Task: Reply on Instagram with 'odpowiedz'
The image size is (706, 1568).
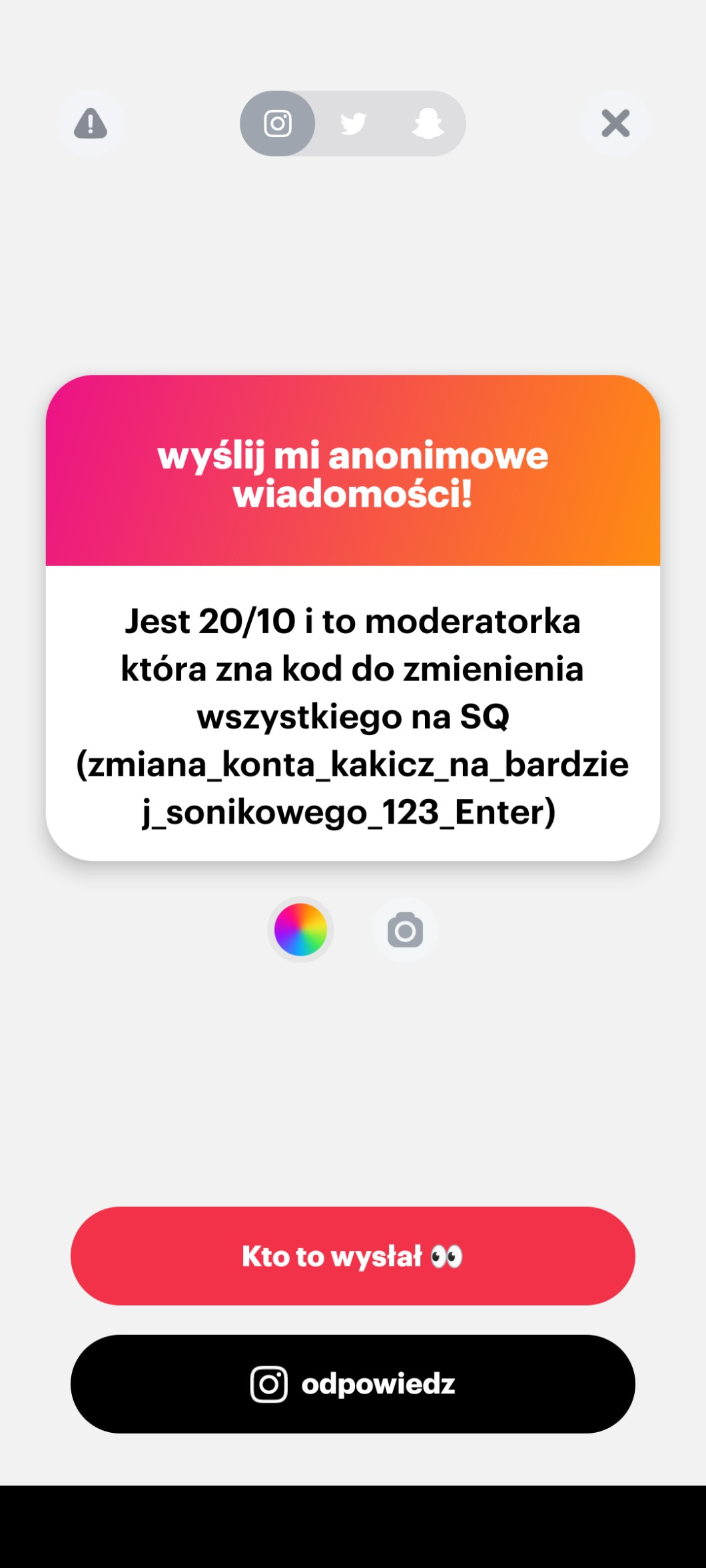Action: point(353,1384)
